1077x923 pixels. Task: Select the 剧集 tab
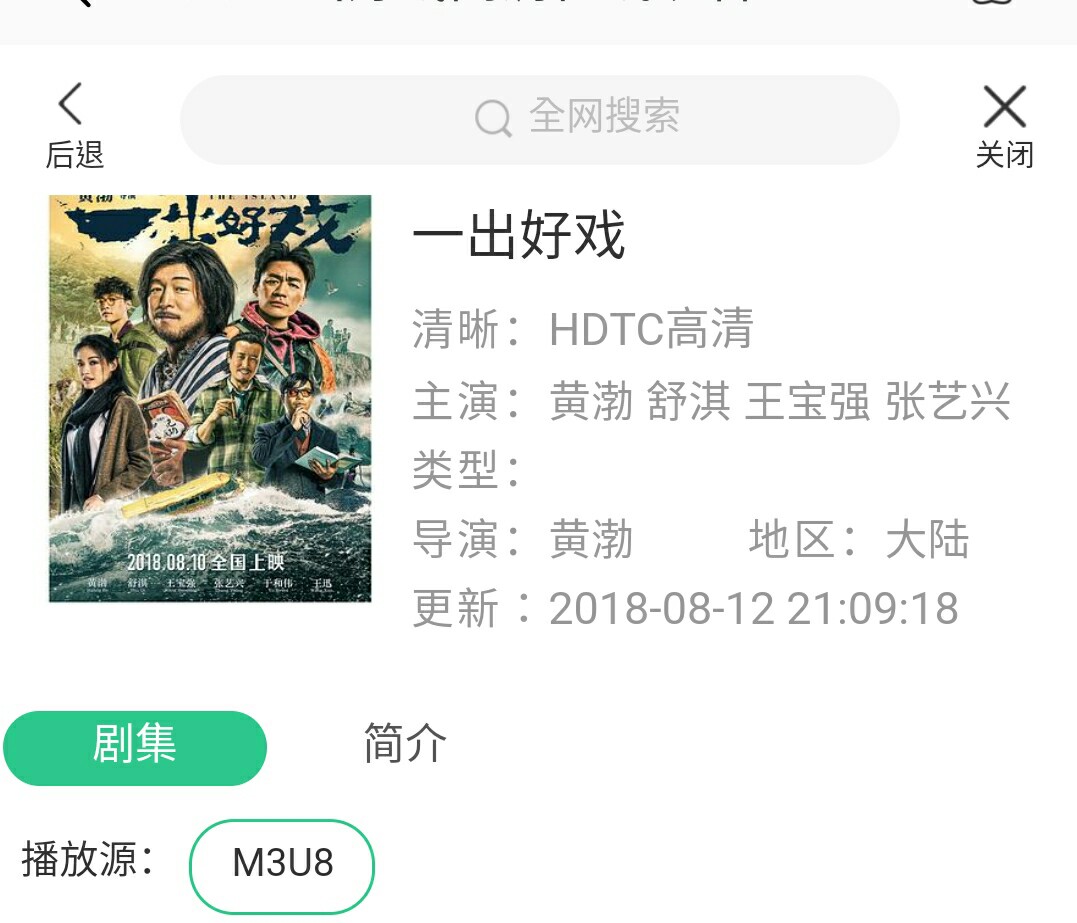click(135, 747)
